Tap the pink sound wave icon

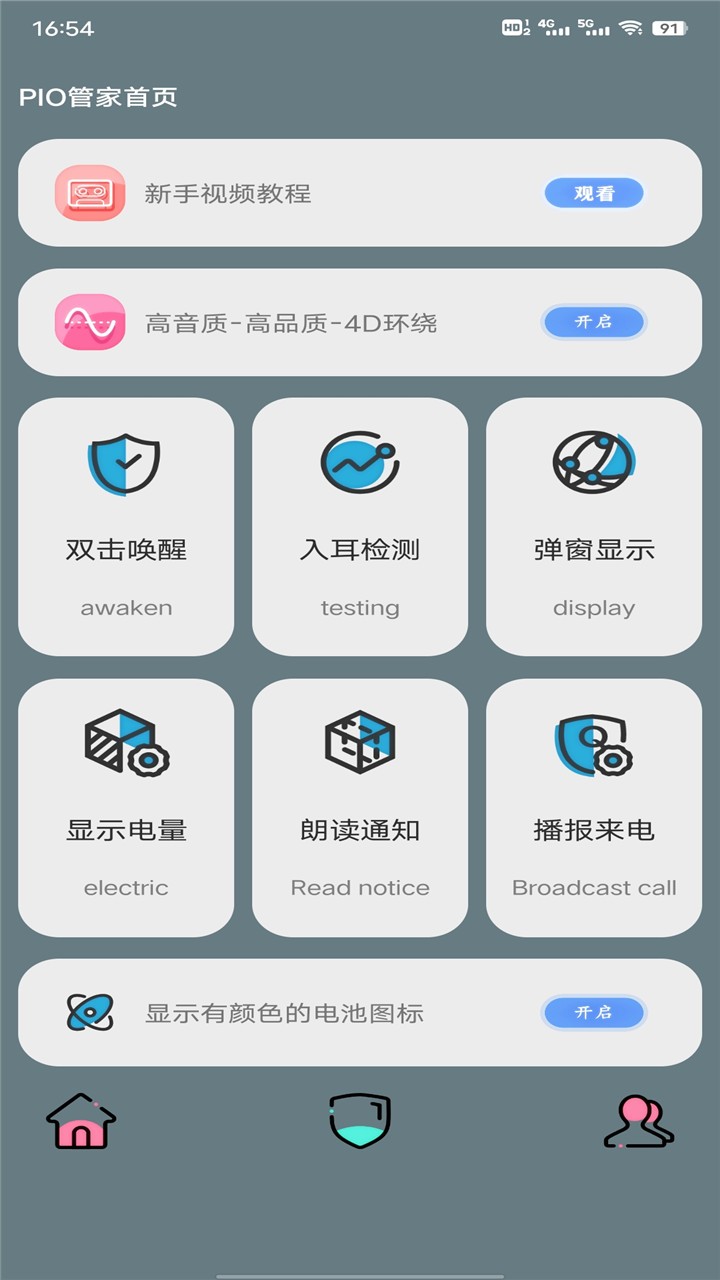point(90,322)
